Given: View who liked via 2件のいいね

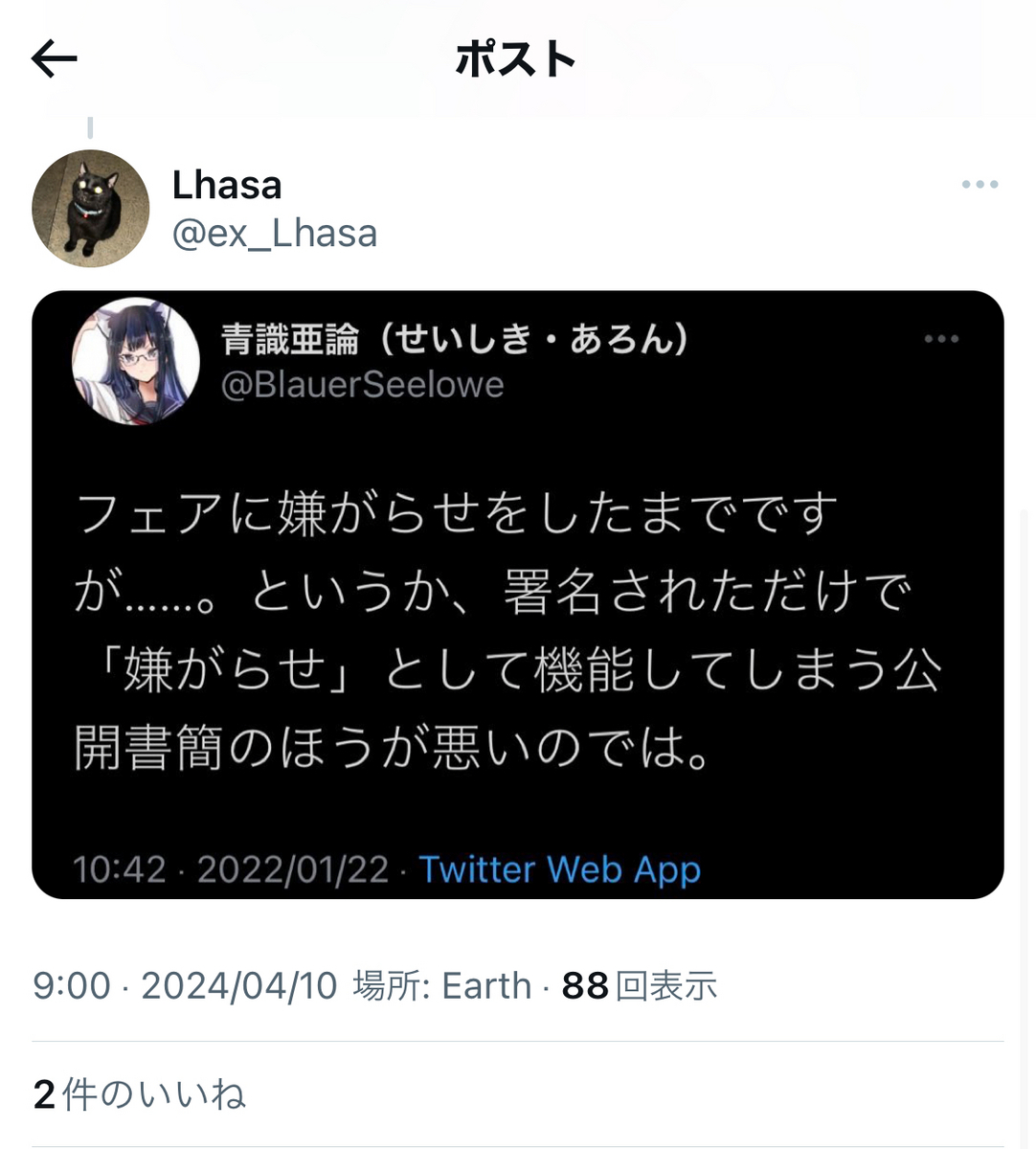Looking at the screenshot, I should 140,1094.
